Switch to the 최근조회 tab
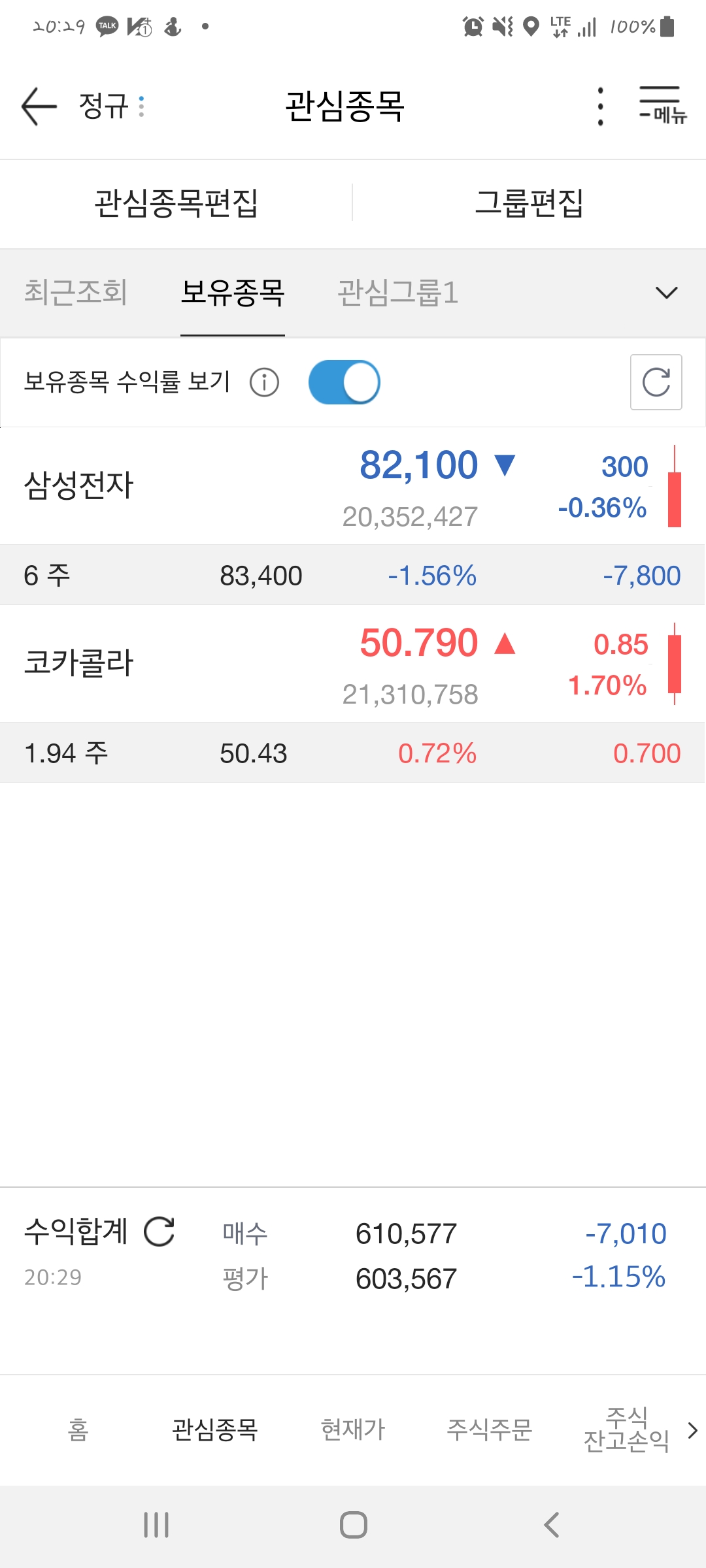The width and height of the screenshot is (706, 1568). [75, 292]
